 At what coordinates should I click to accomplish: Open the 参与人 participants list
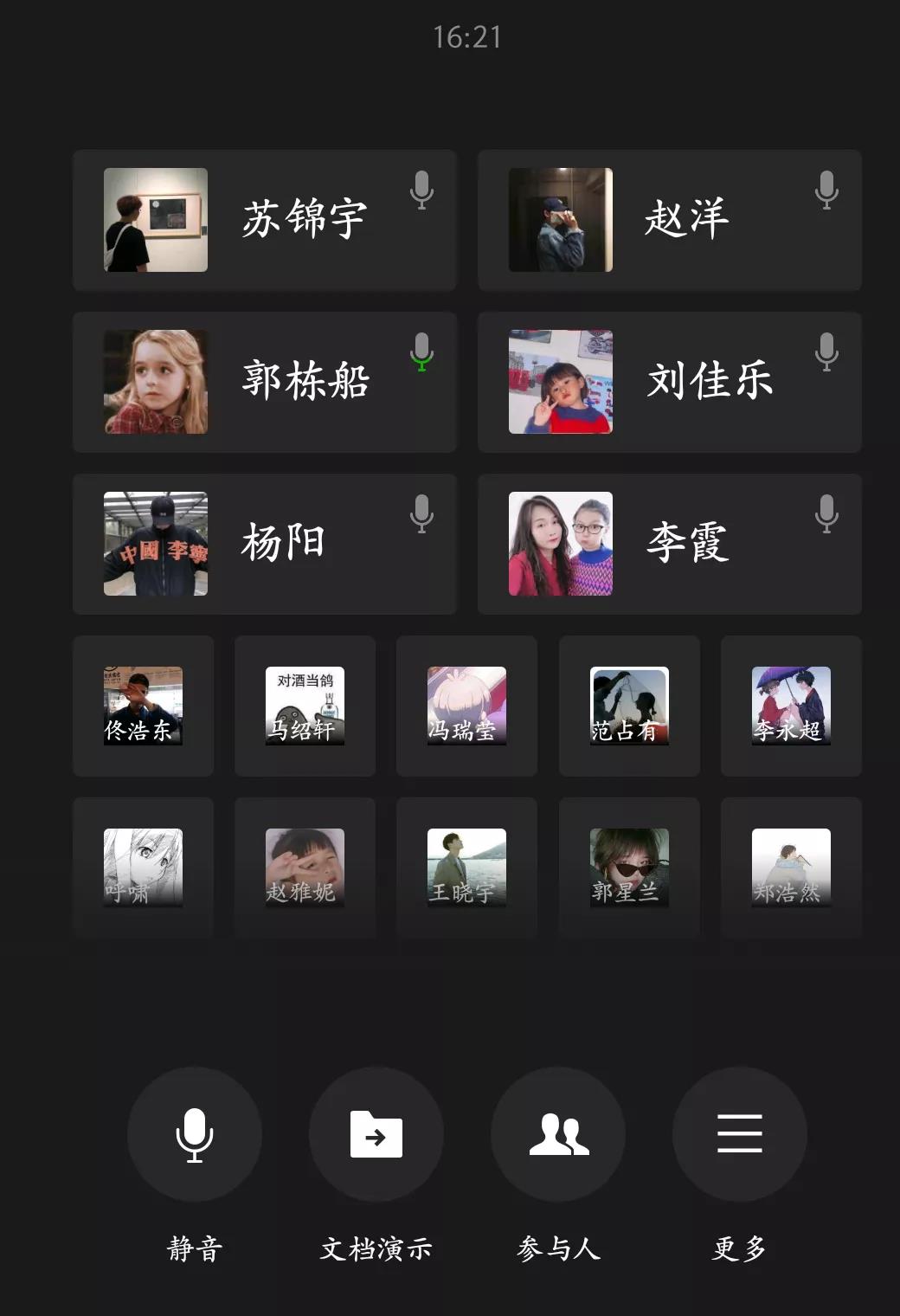click(558, 1134)
